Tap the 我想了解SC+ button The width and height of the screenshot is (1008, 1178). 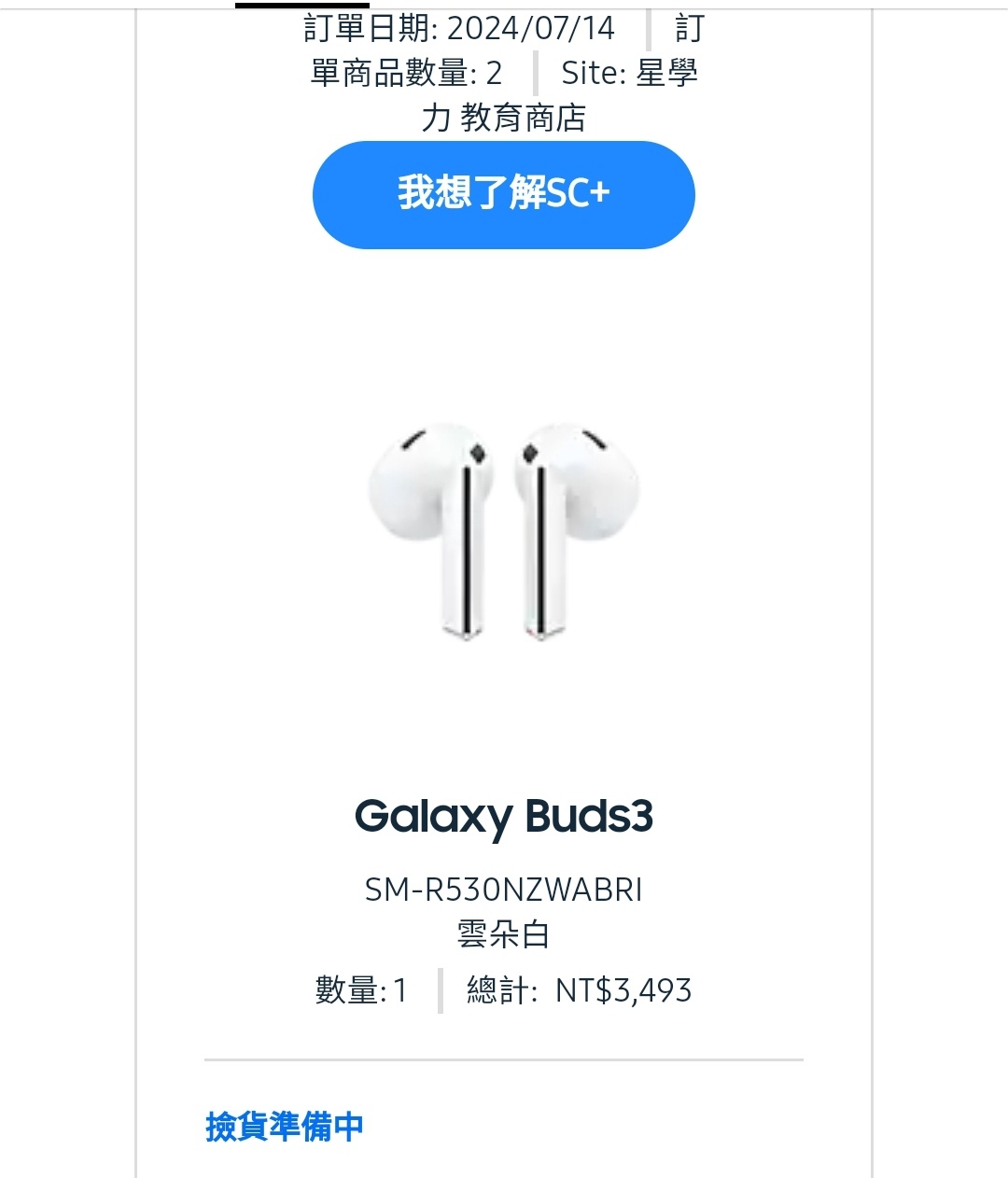click(x=503, y=194)
